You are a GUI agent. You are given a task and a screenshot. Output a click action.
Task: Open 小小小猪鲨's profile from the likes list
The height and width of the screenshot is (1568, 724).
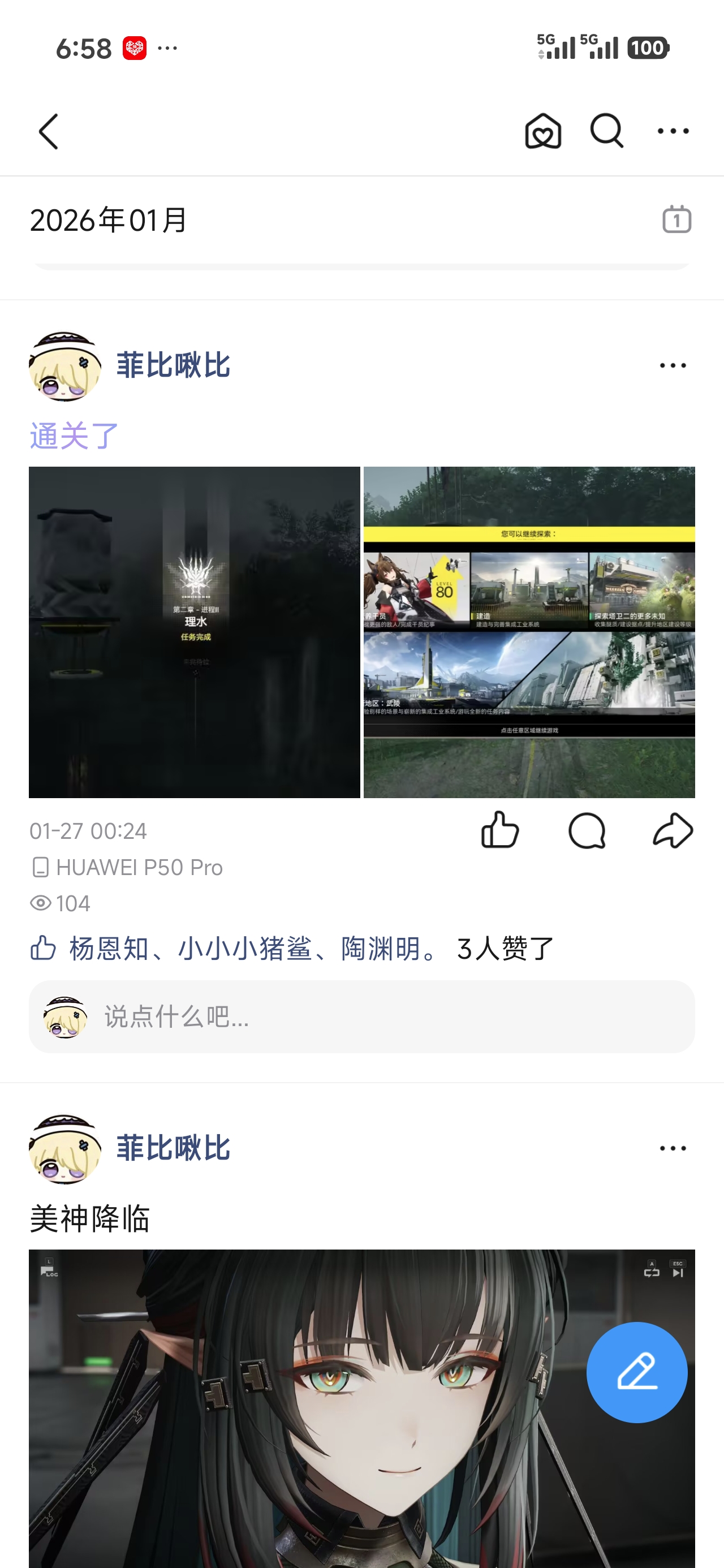pyautogui.click(x=245, y=949)
